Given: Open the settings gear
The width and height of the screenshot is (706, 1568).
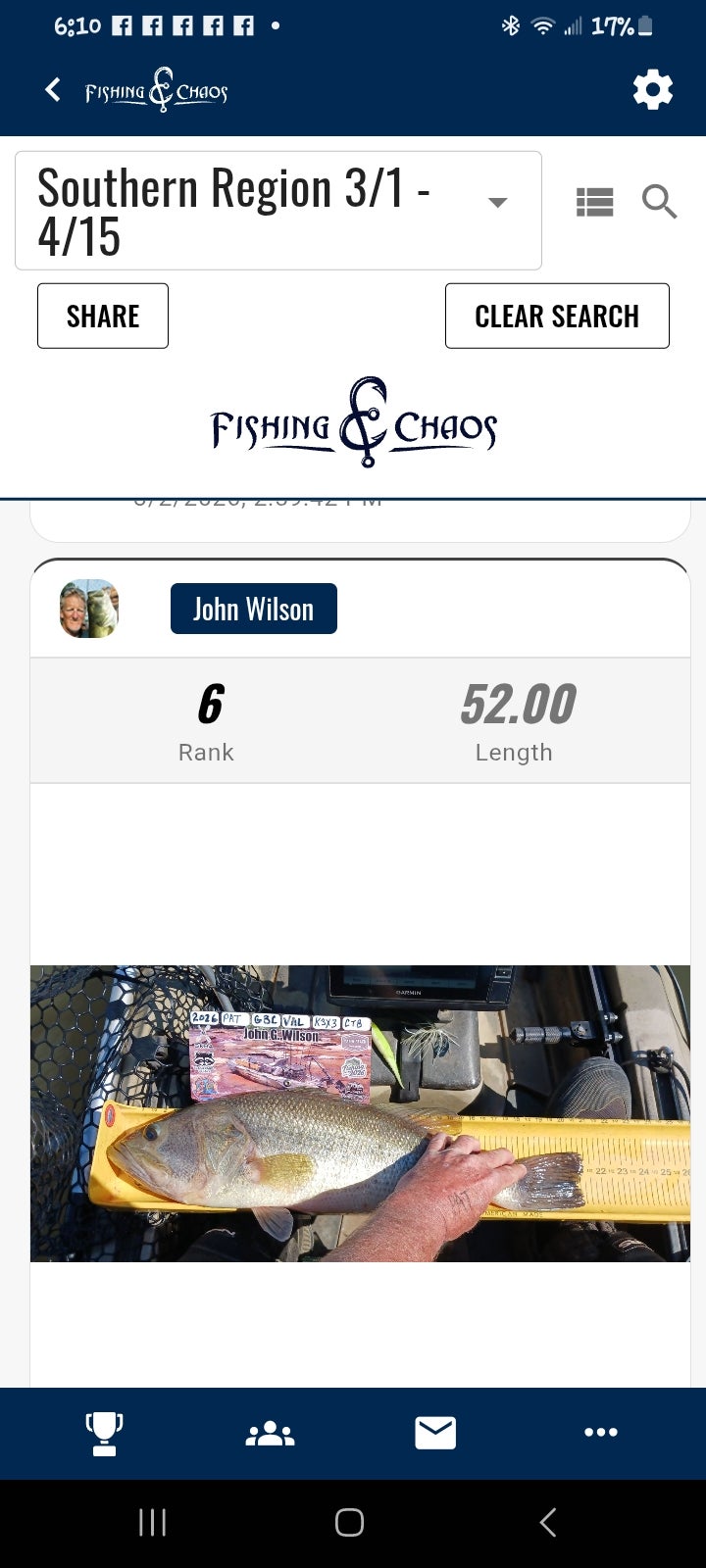Looking at the screenshot, I should 652,90.
